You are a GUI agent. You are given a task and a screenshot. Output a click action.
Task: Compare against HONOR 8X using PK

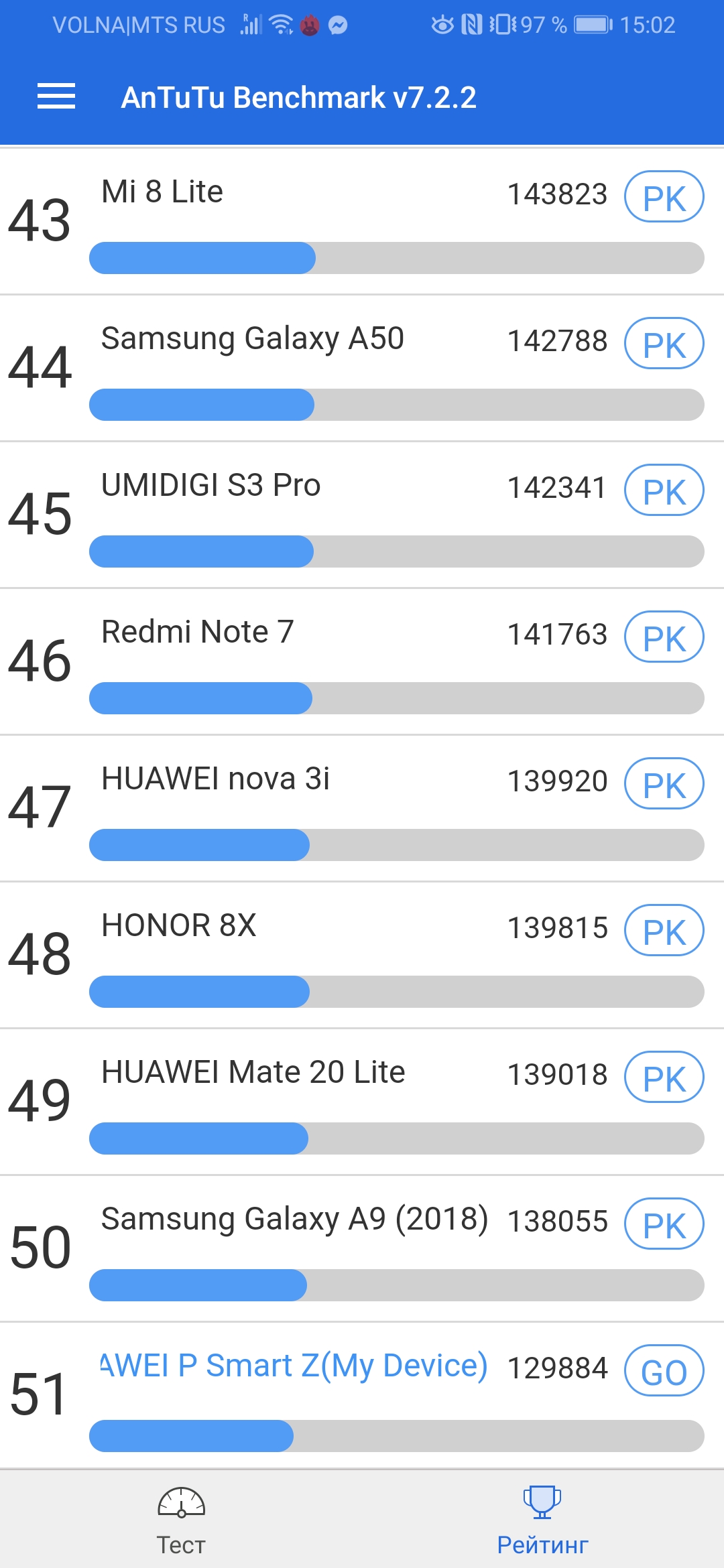pos(664,931)
